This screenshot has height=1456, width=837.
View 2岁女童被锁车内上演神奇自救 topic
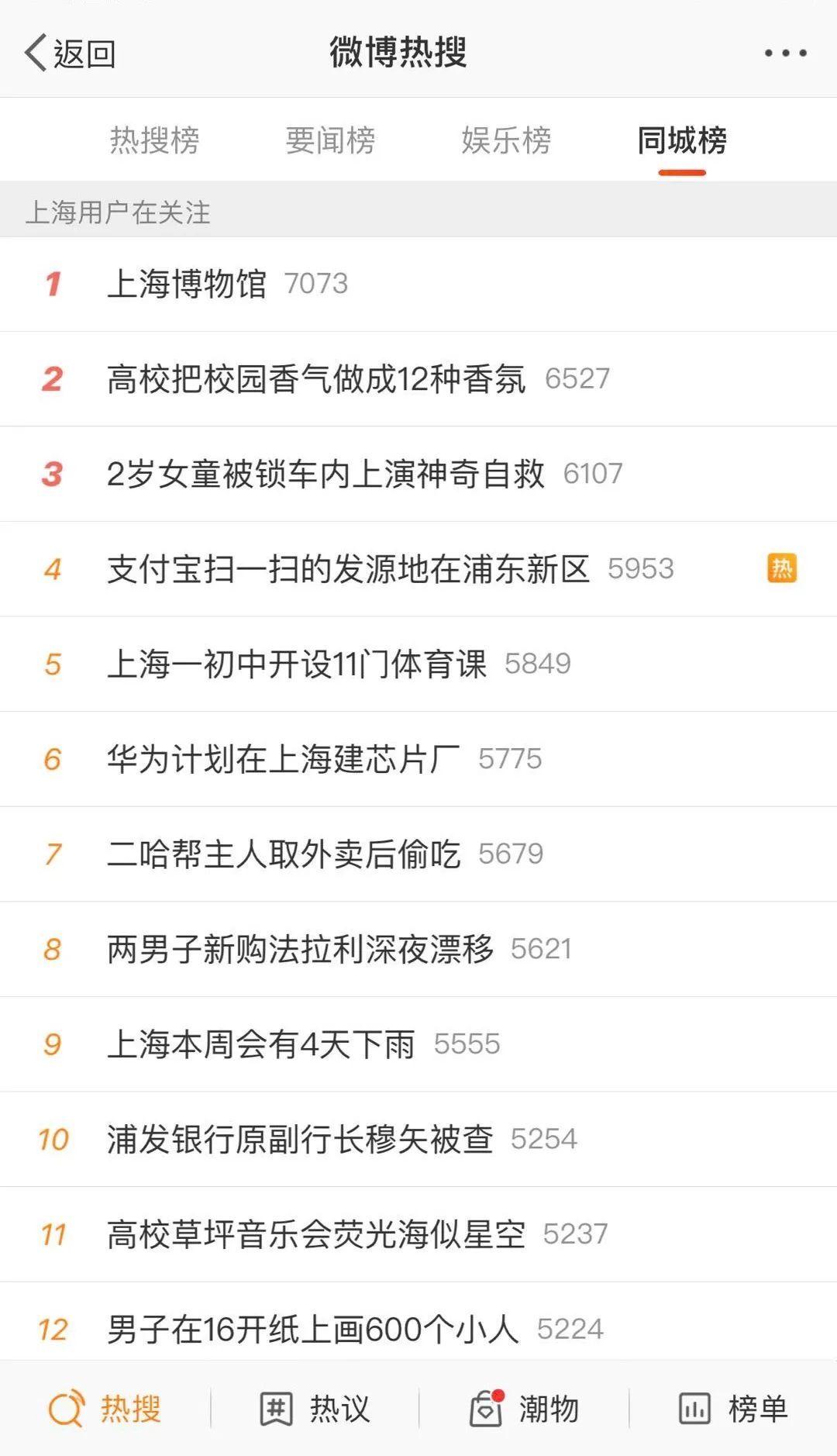tap(325, 474)
